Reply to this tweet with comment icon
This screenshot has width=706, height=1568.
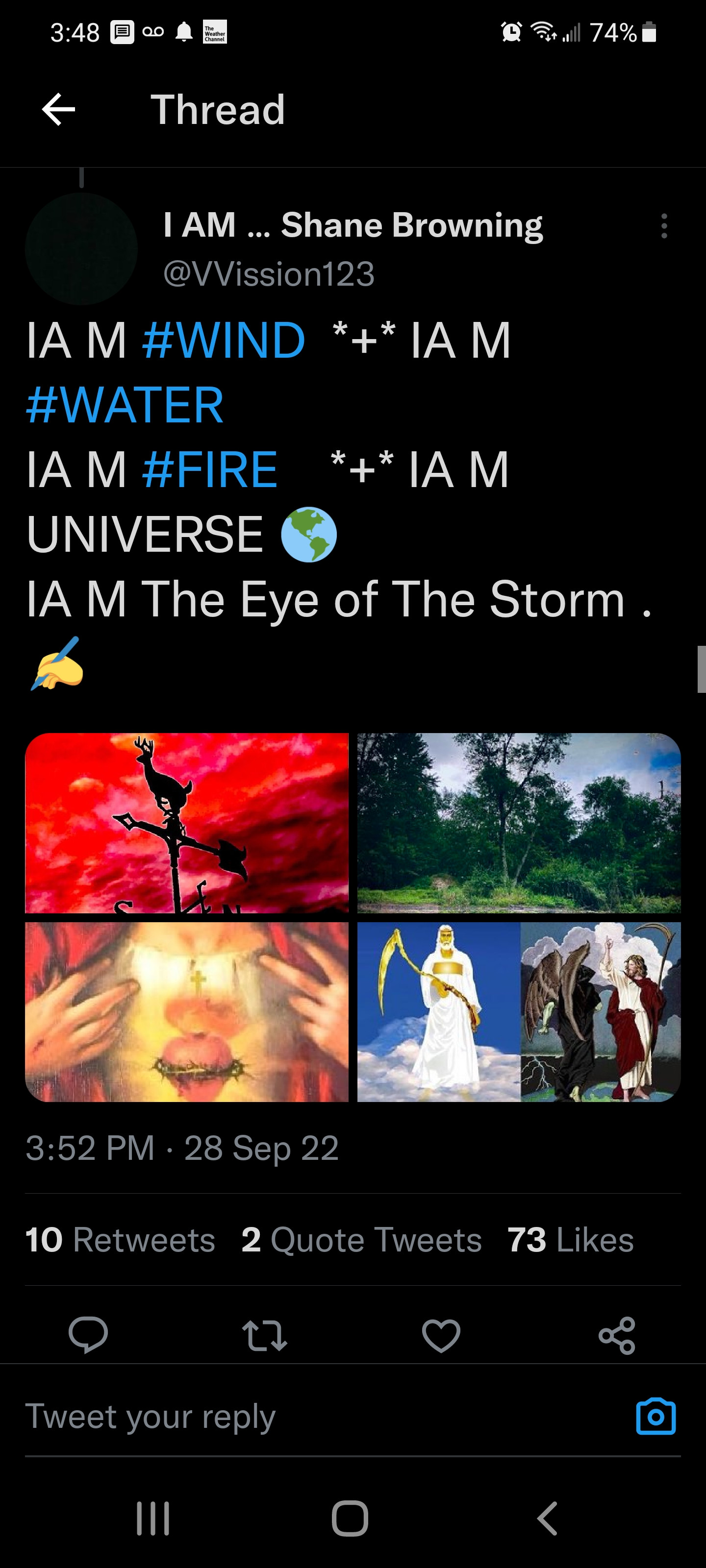[x=88, y=1335]
